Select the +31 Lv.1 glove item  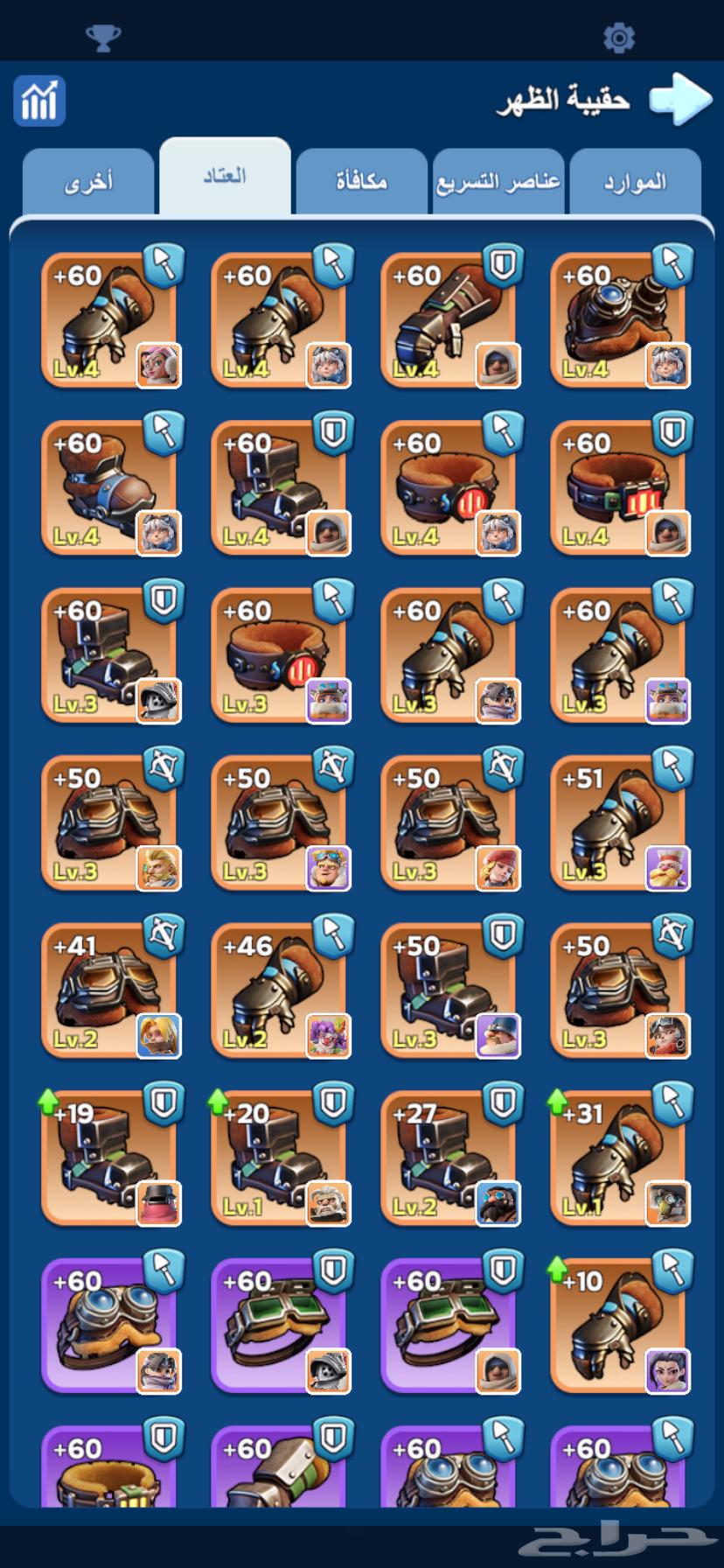point(619,1159)
